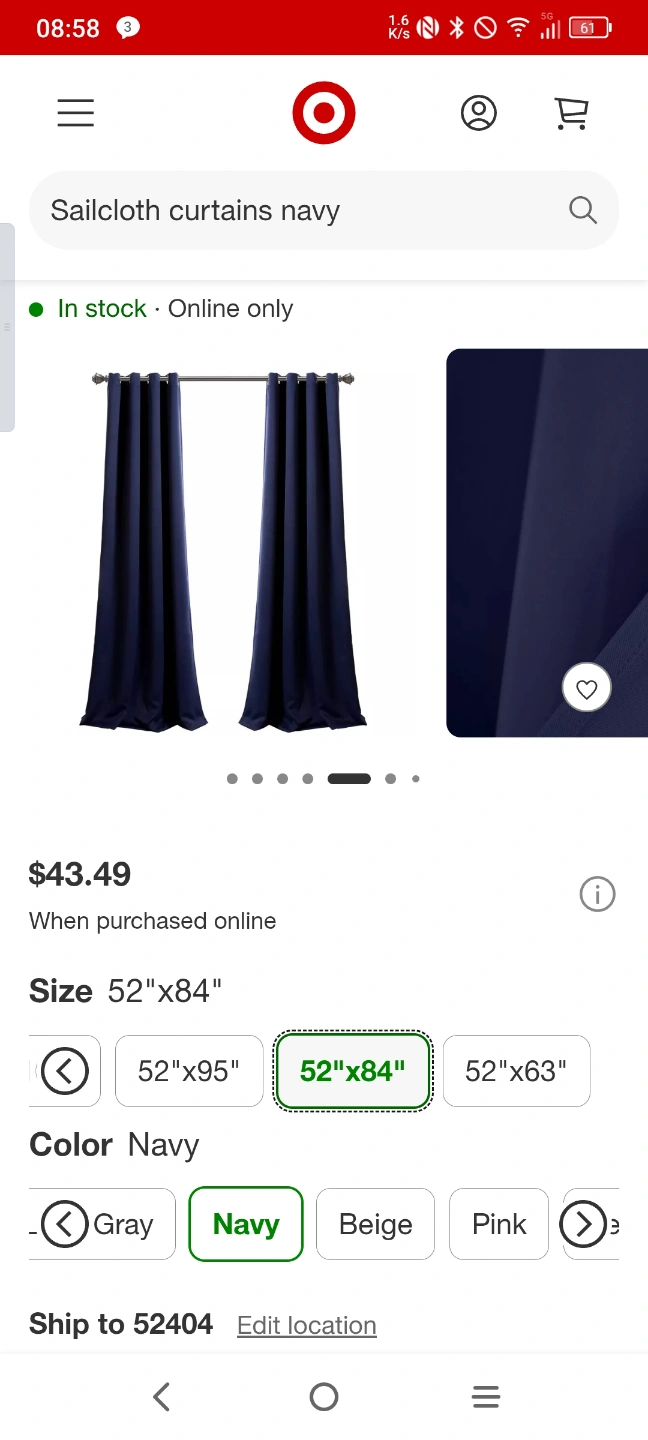Show previous sizes with the left arrow
The image size is (648, 1440).
(65, 1071)
